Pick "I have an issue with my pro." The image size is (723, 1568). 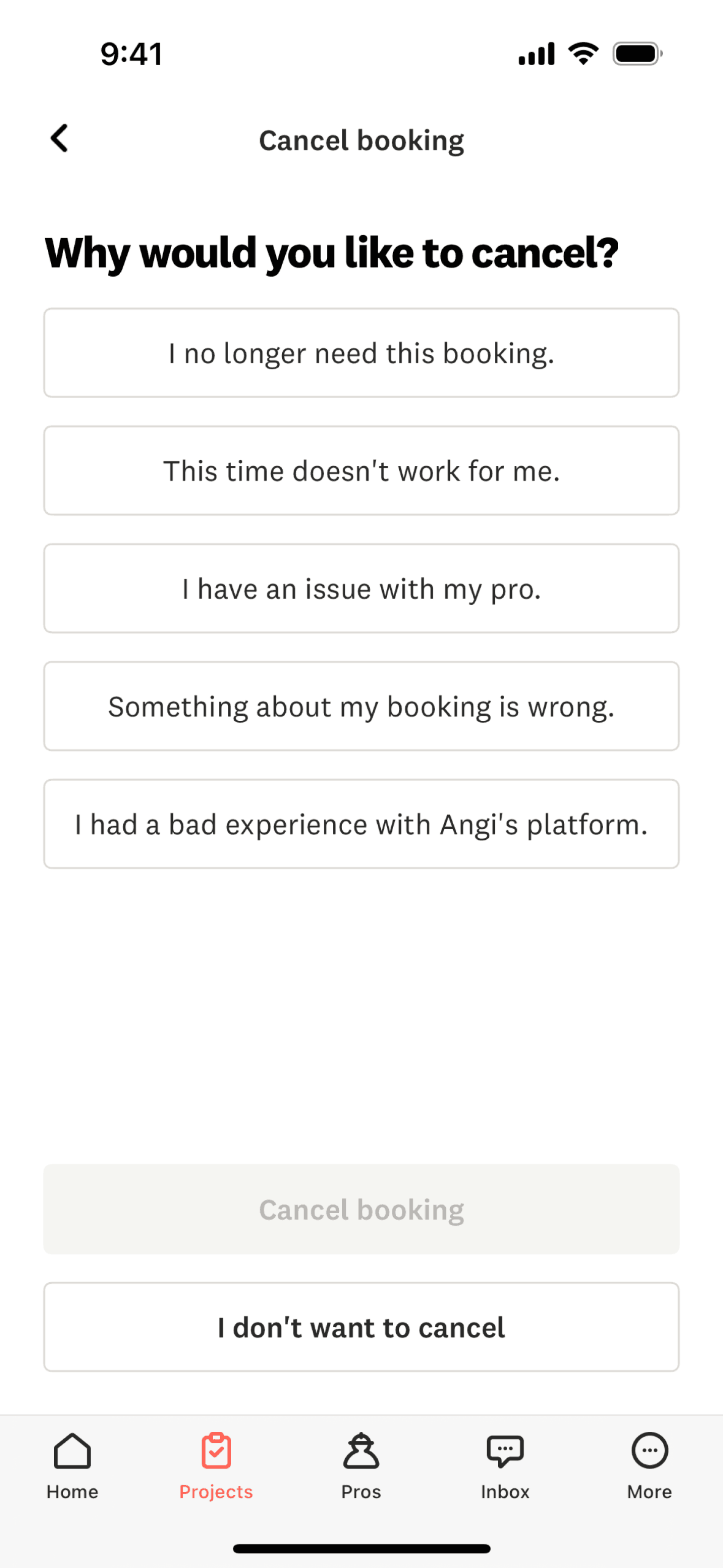point(361,589)
